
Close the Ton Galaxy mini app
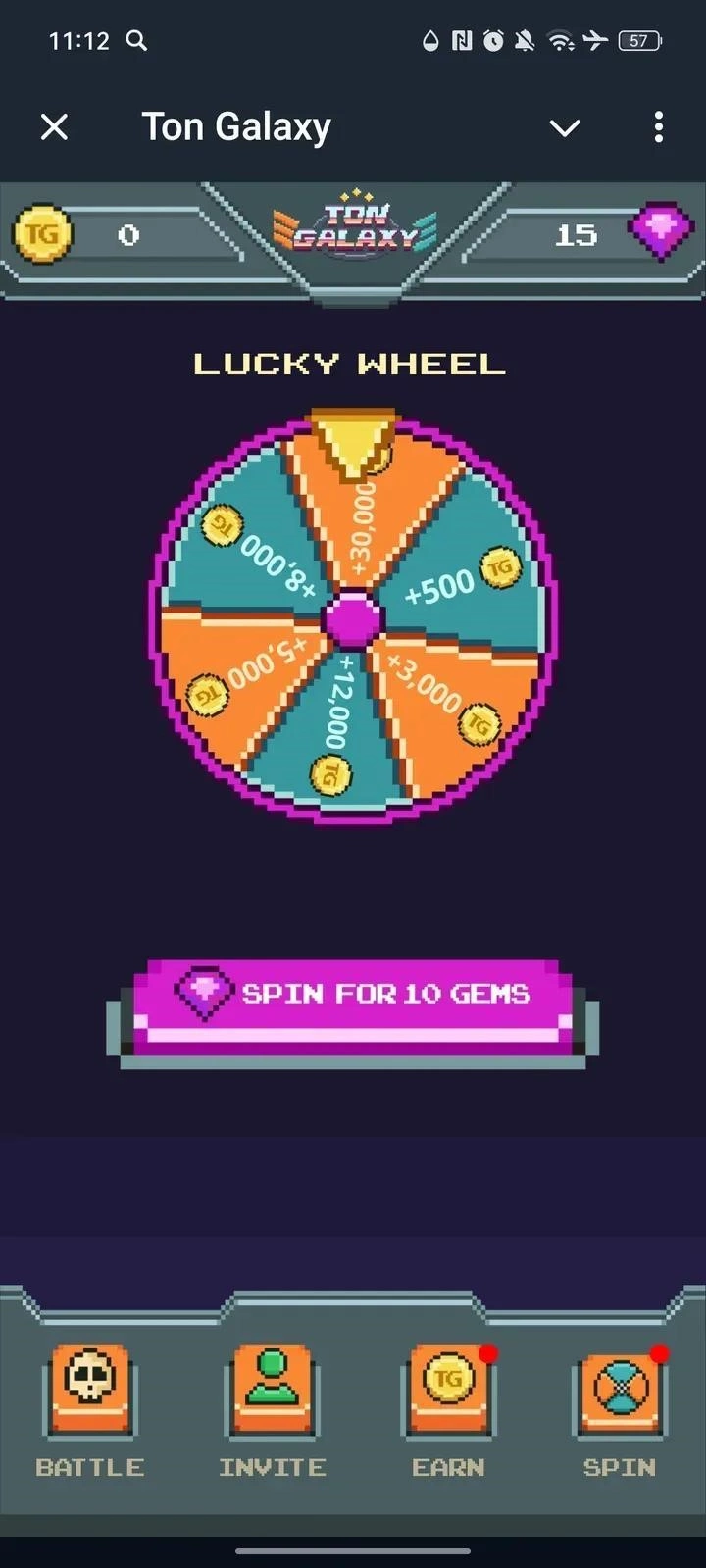coord(55,126)
